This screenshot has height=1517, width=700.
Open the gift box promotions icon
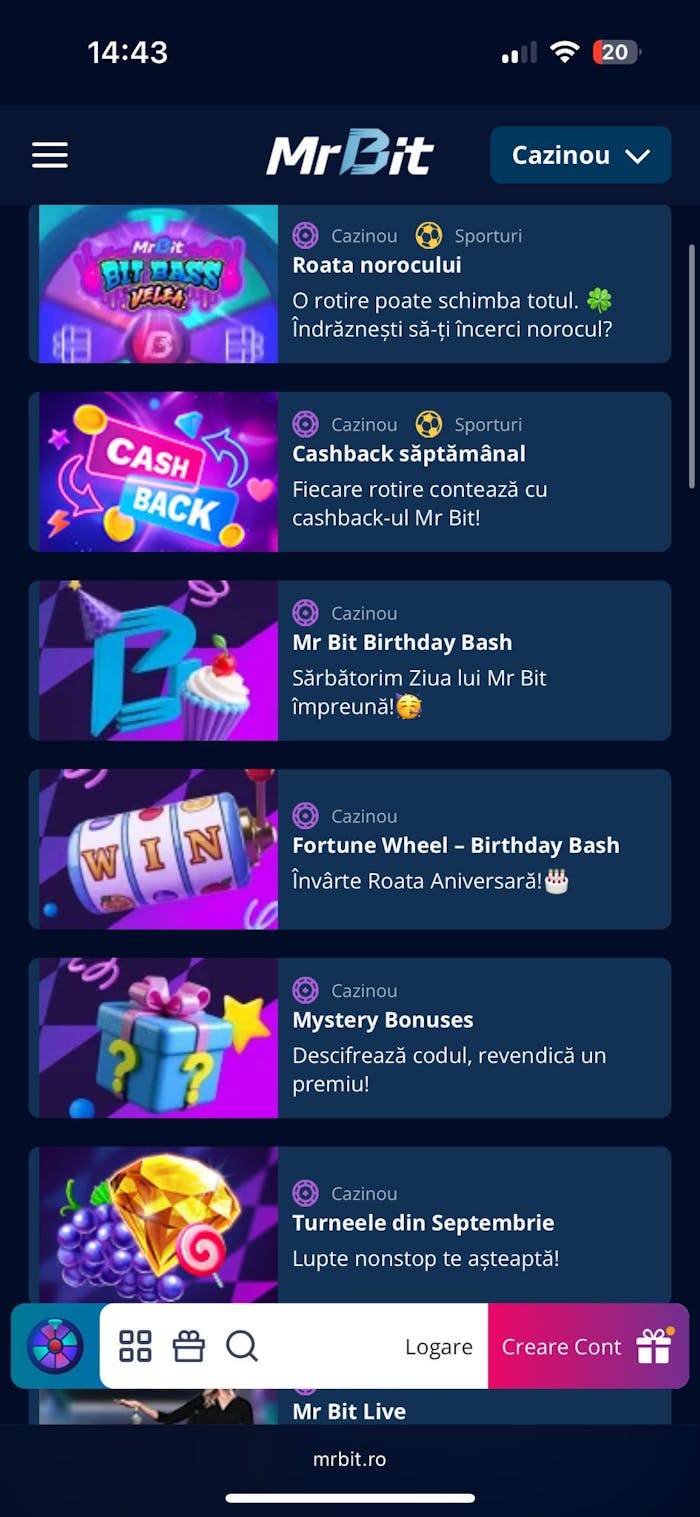(188, 1347)
